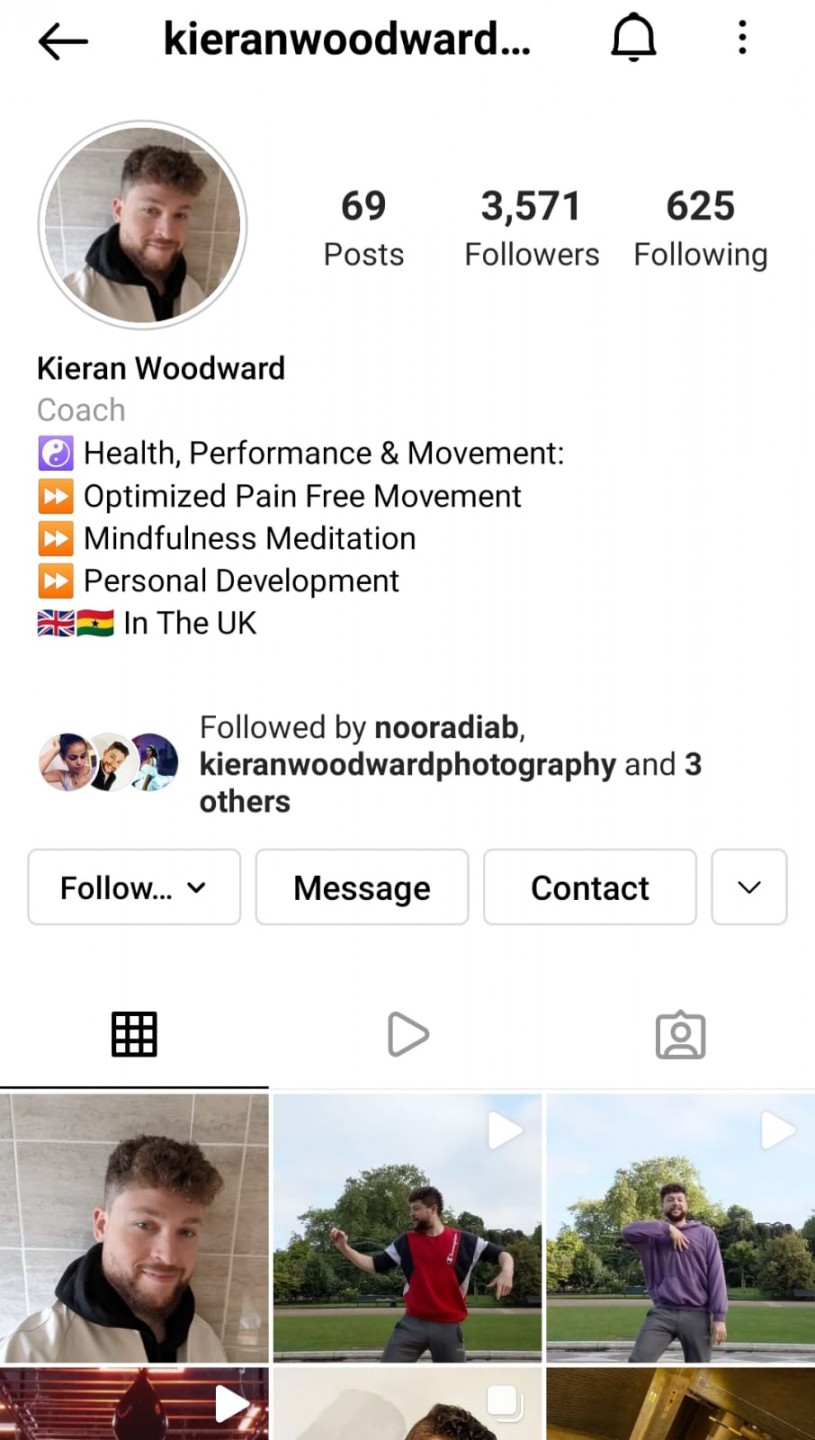Screen dimensions: 815x1440
Task: Tap the Contact button
Action: [x=590, y=887]
